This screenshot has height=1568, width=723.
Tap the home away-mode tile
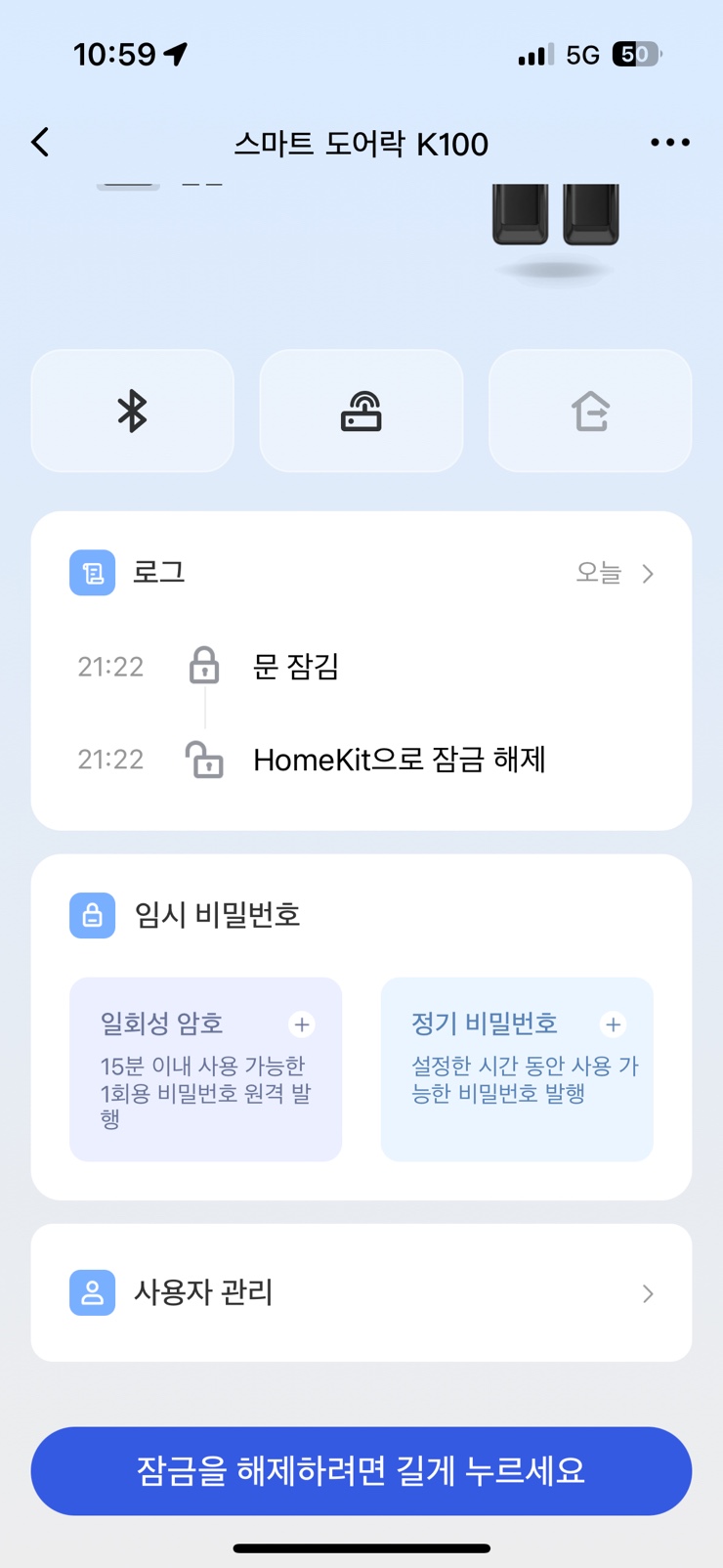(590, 411)
